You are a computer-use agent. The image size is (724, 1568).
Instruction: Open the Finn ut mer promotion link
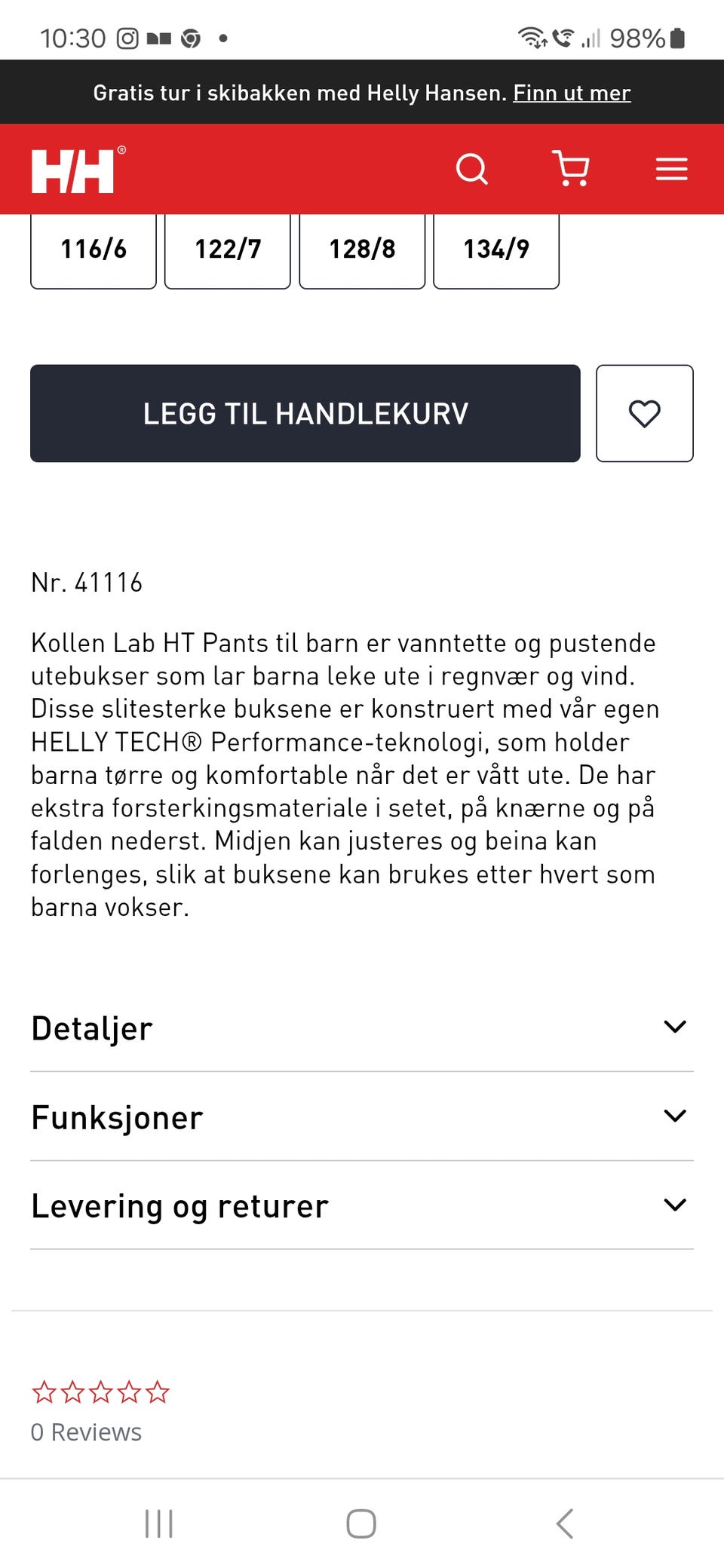click(x=572, y=92)
